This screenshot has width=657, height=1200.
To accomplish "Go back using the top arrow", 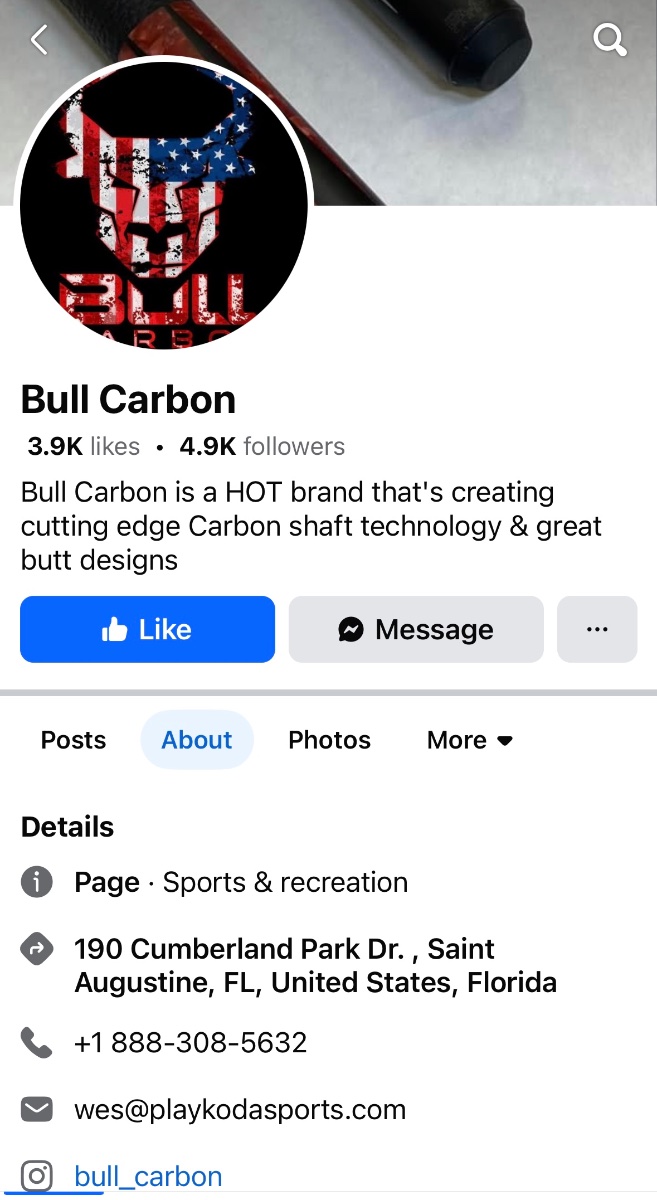I will pos(39,40).
